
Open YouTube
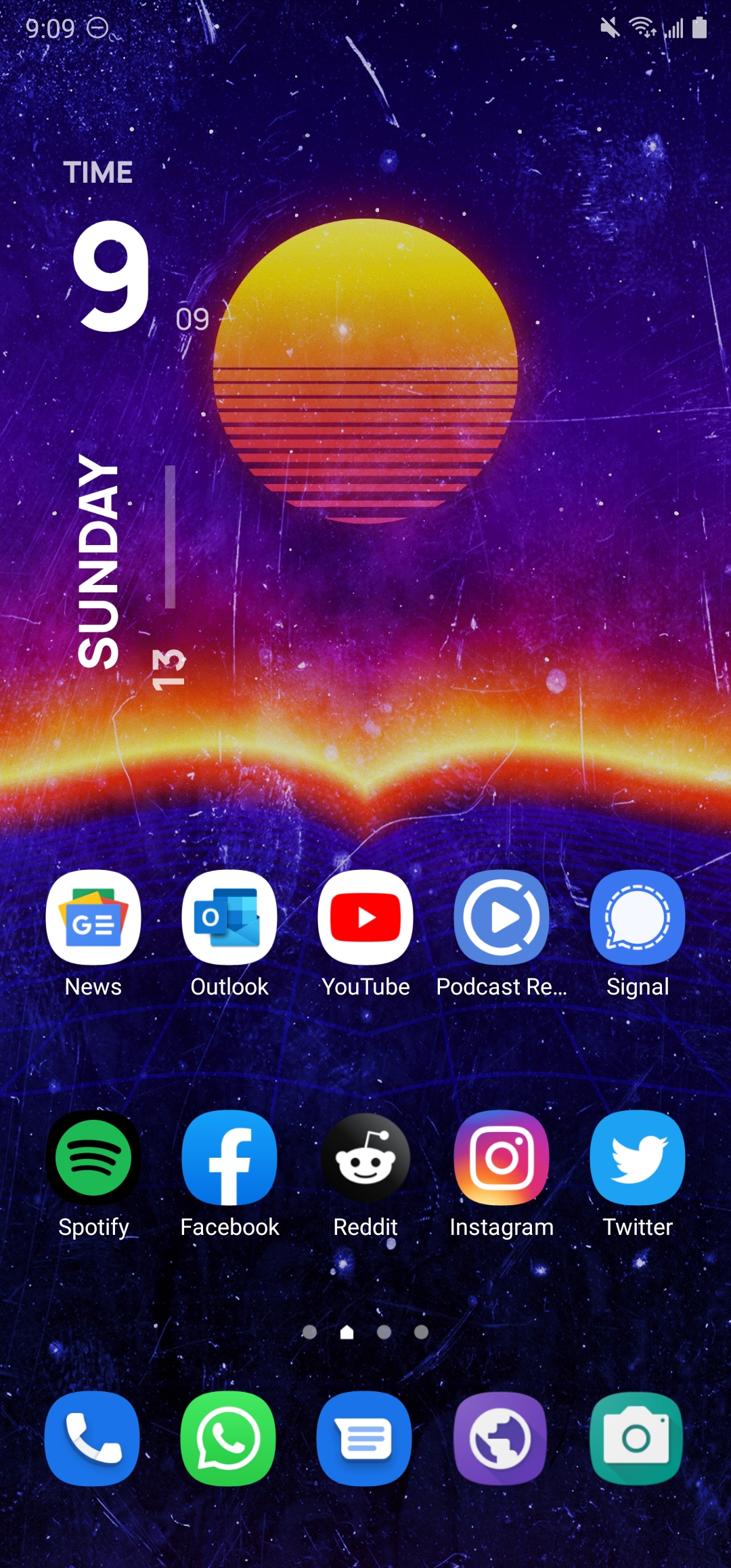(365, 917)
